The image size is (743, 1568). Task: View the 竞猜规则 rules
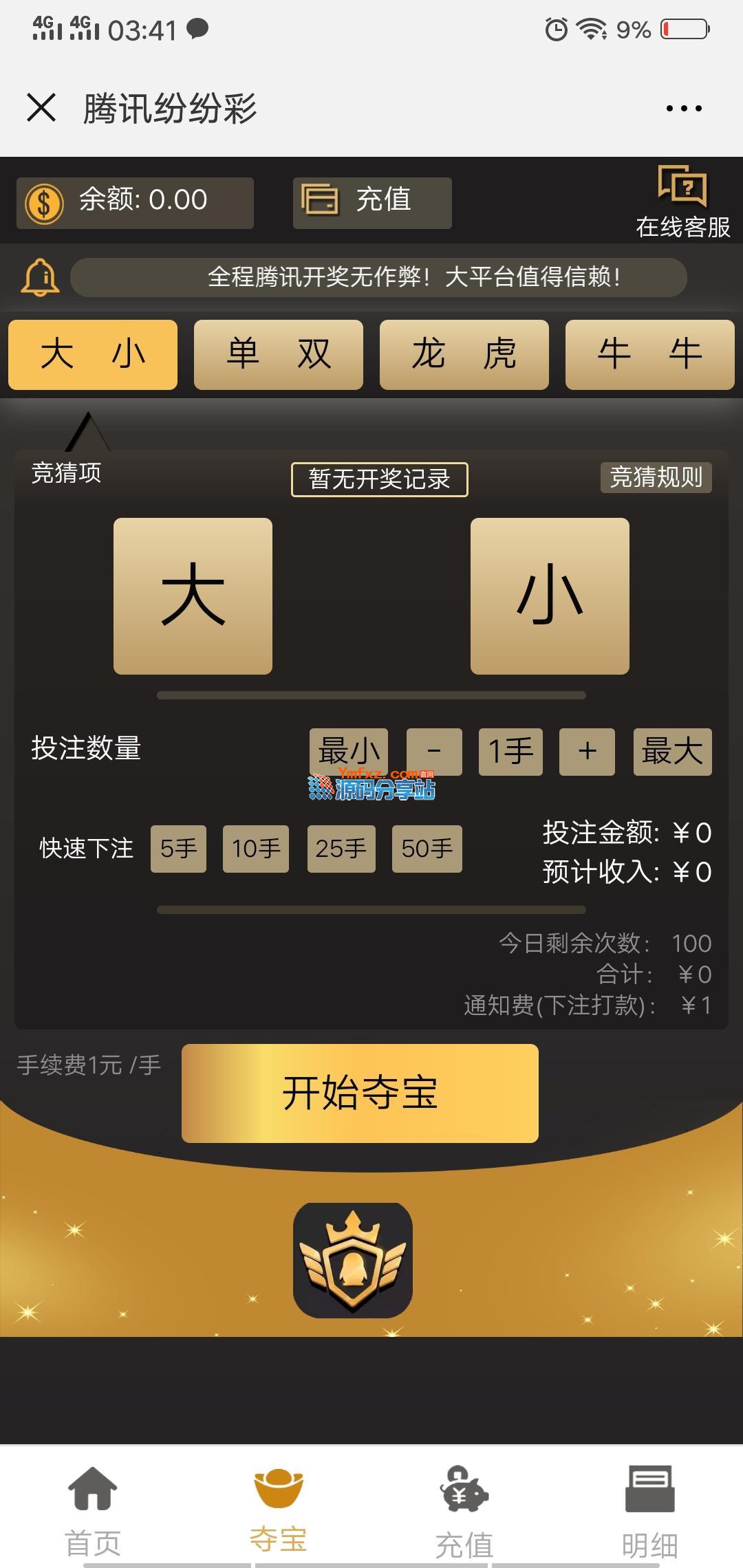pos(656,477)
